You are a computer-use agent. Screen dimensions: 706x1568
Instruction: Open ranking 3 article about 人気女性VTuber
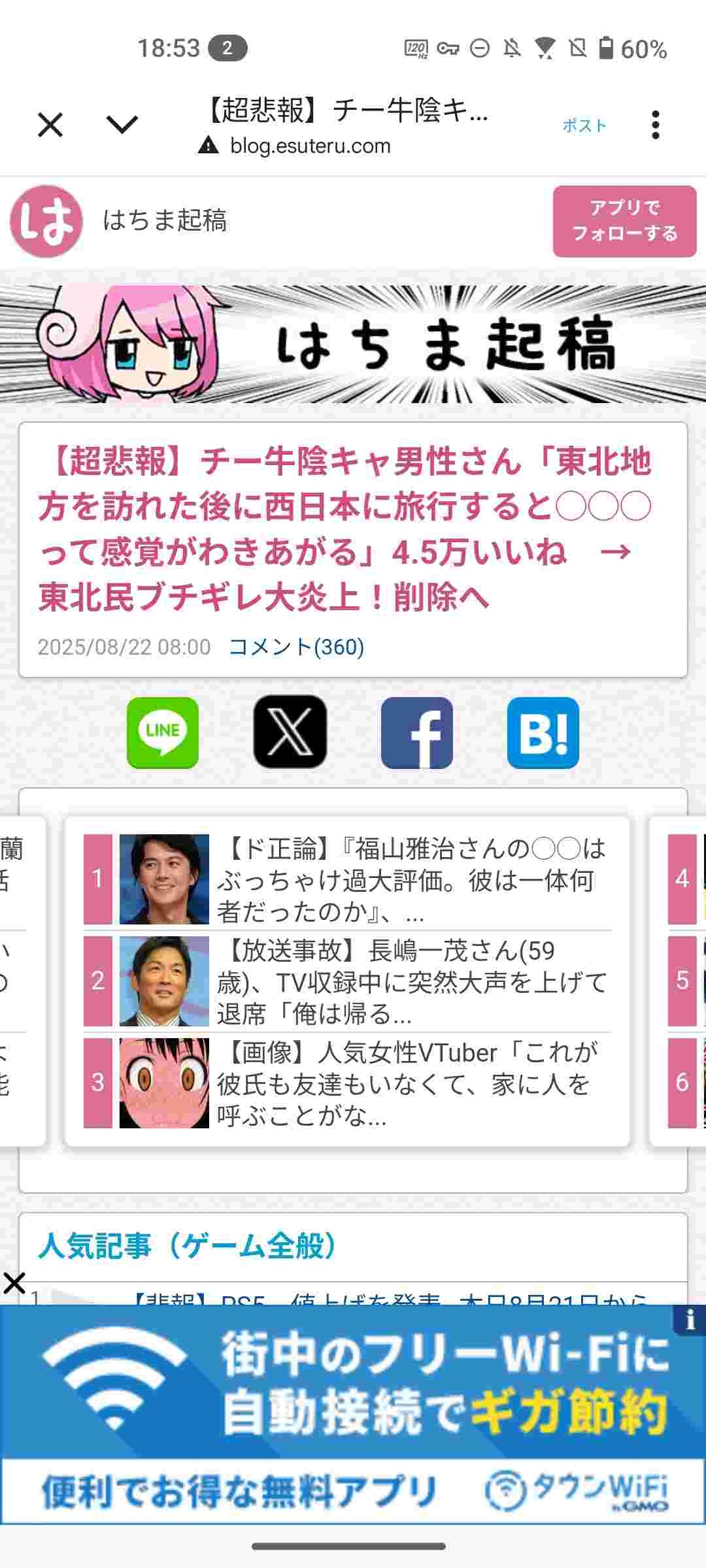412,1083
